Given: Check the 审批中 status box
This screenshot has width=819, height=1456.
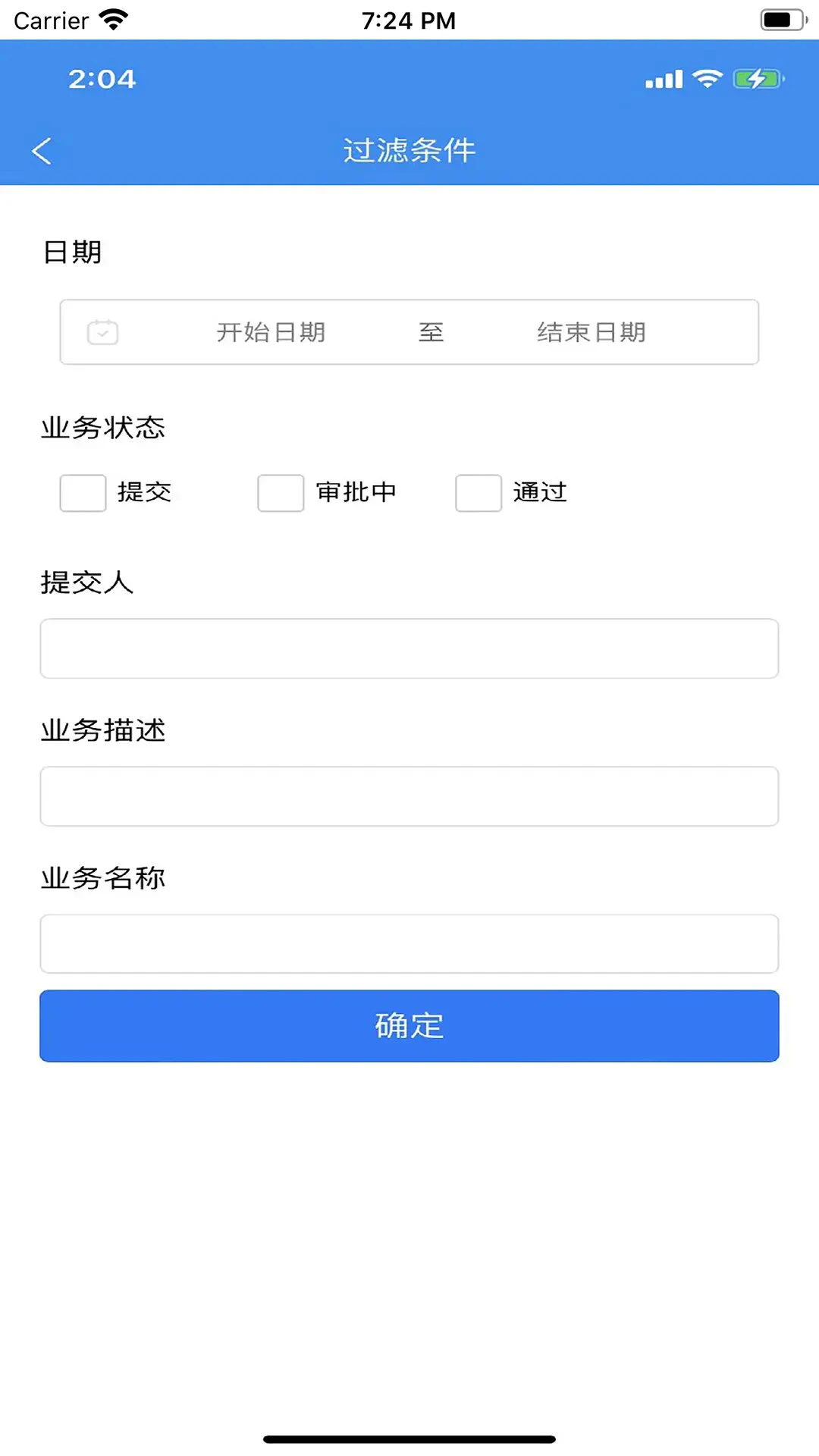Looking at the screenshot, I should 280,493.
